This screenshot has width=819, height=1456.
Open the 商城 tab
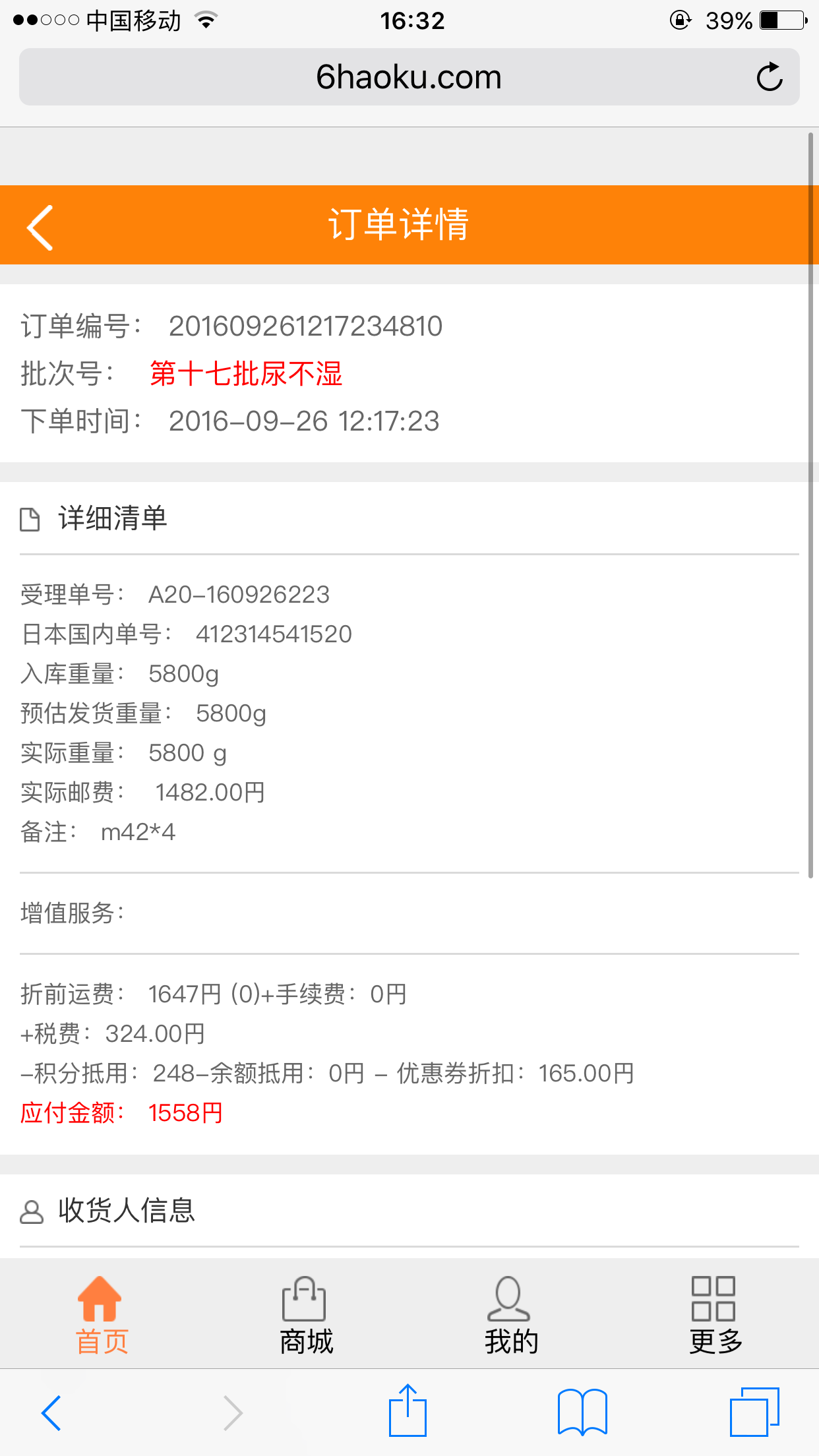(x=305, y=1315)
